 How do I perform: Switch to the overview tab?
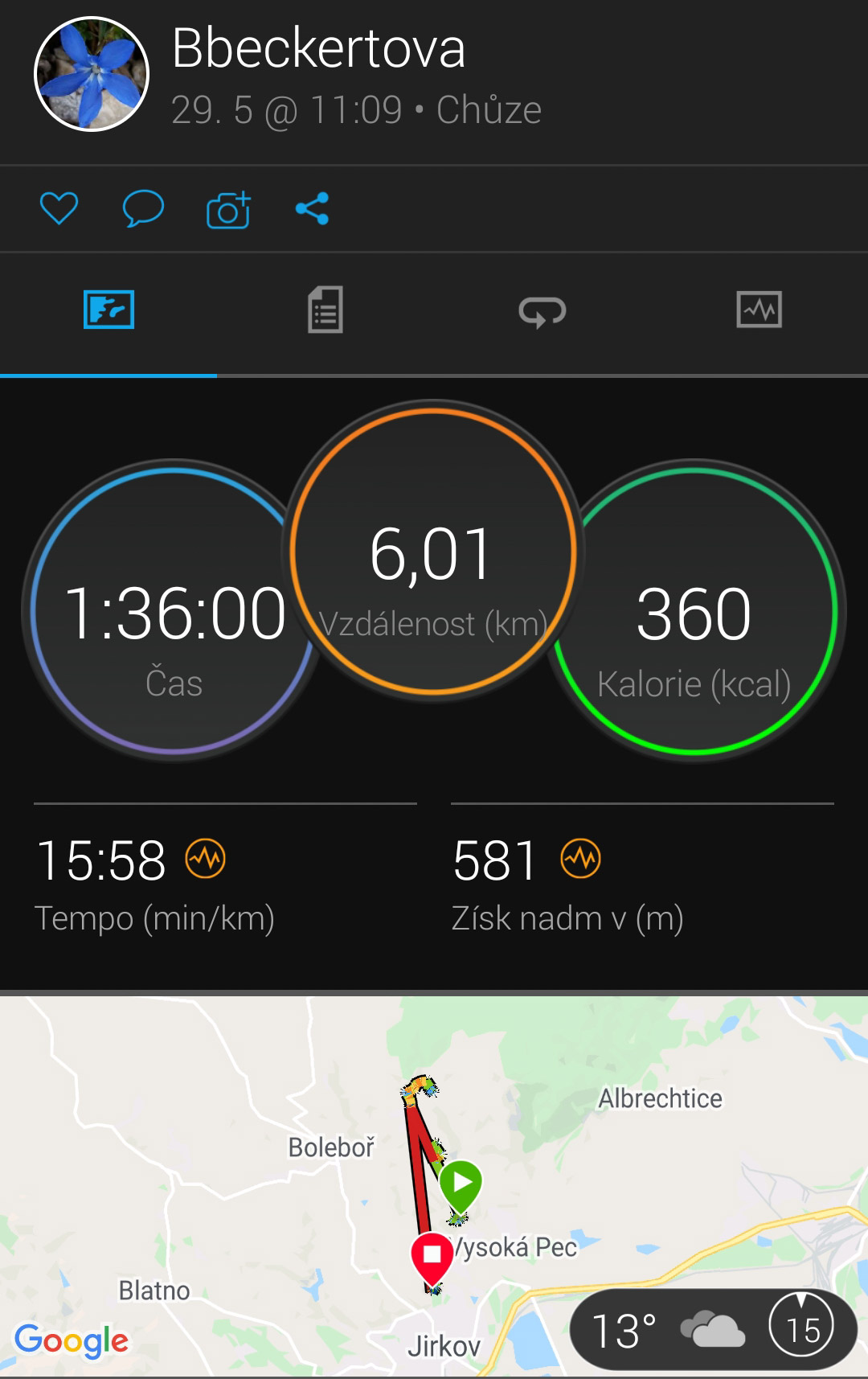click(x=108, y=310)
